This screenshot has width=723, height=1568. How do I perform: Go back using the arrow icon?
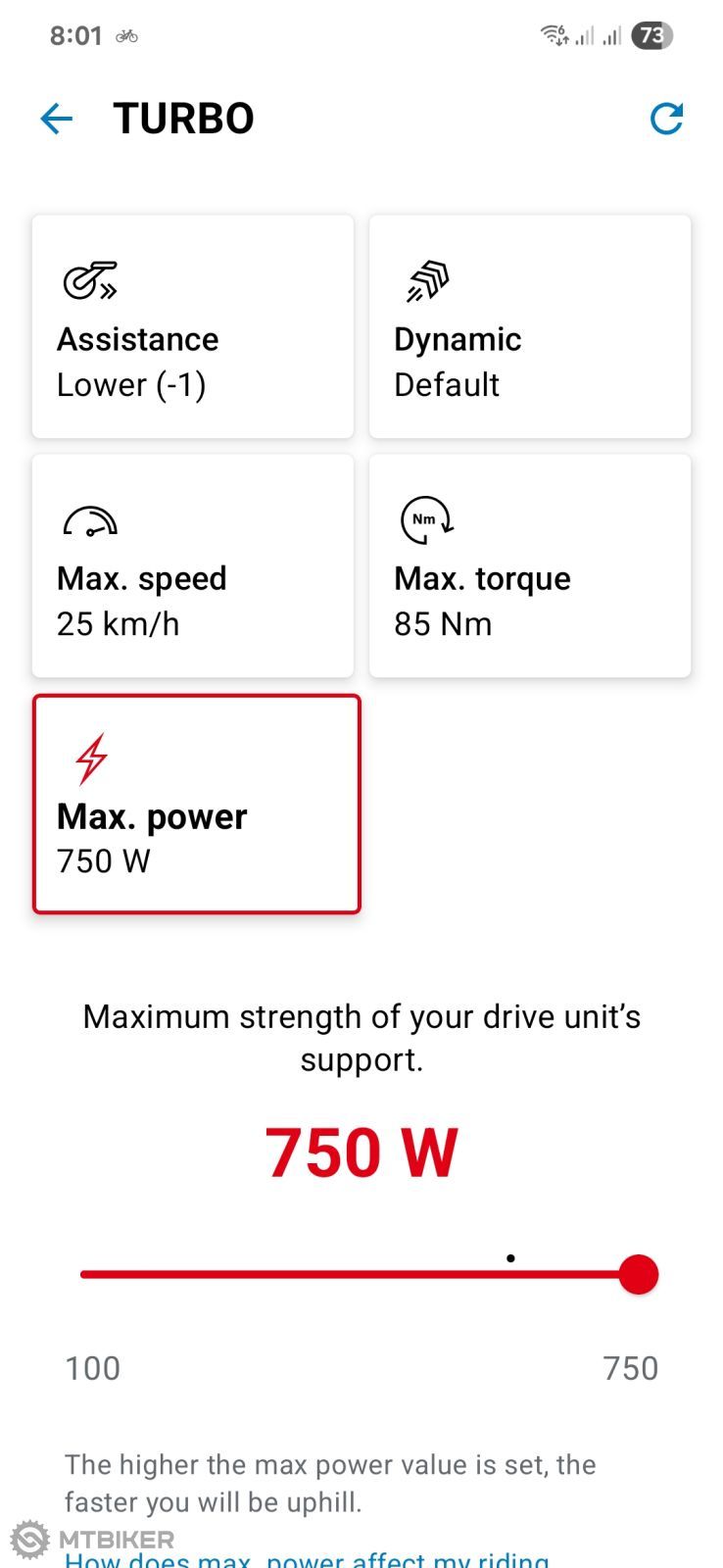tap(57, 120)
